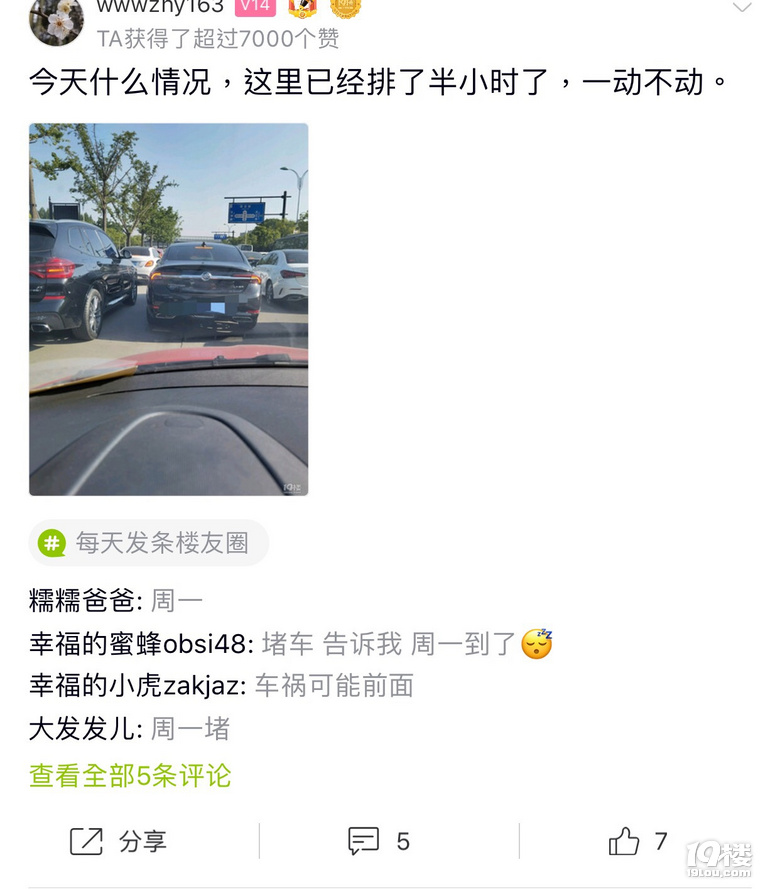Screen dimensions: 780x889
Task: View all 5 comments
Action: pyautogui.click(x=130, y=775)
